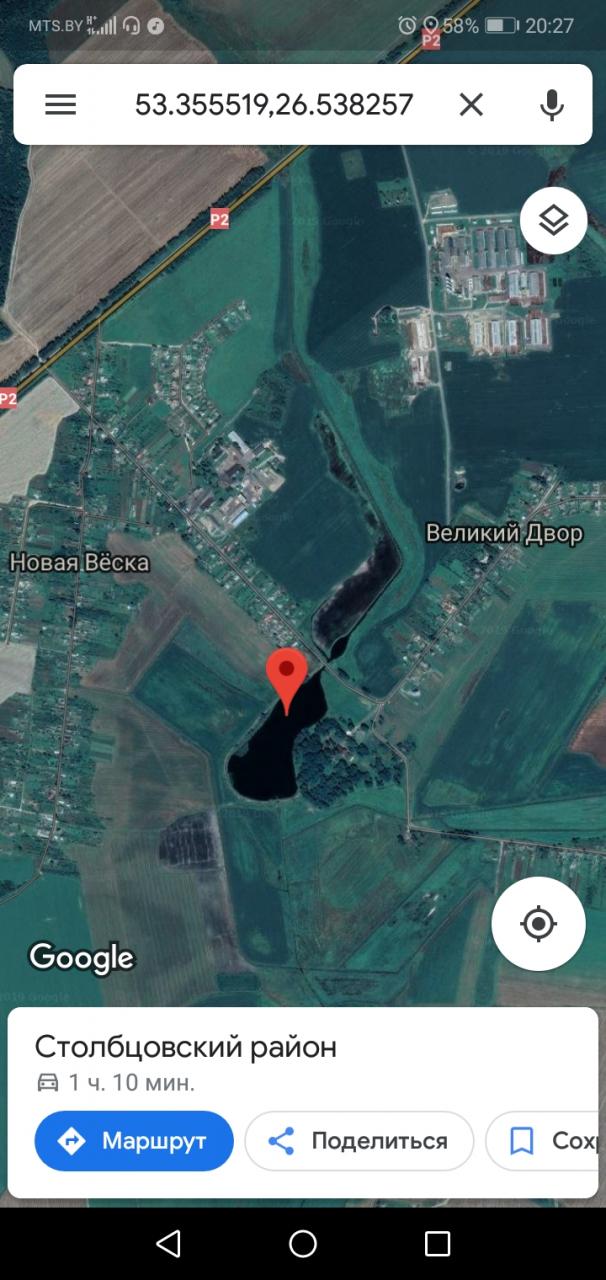
Task: Clear the search coordinates
Action: (x=471, y=105)
